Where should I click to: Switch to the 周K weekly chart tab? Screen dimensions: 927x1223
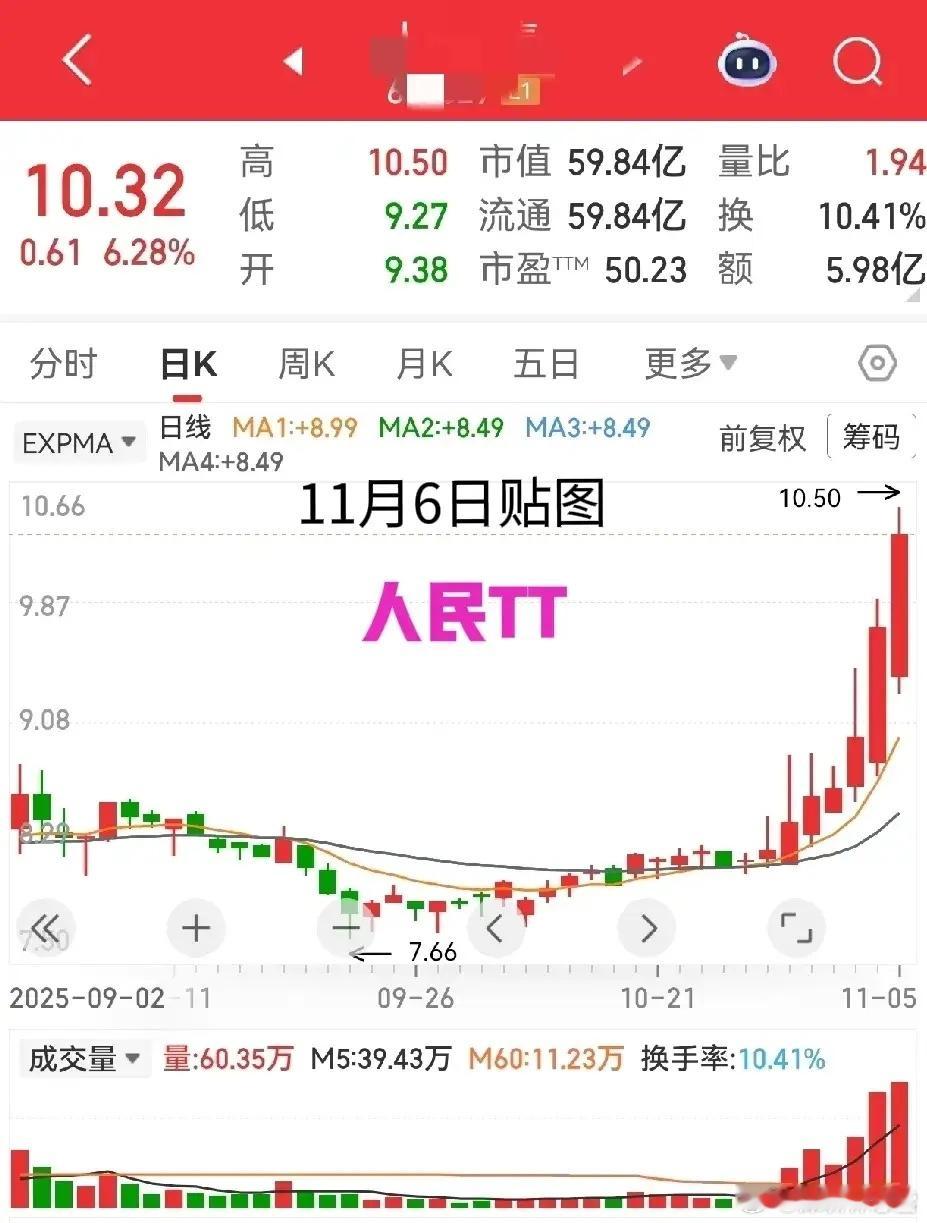point(305,363)
